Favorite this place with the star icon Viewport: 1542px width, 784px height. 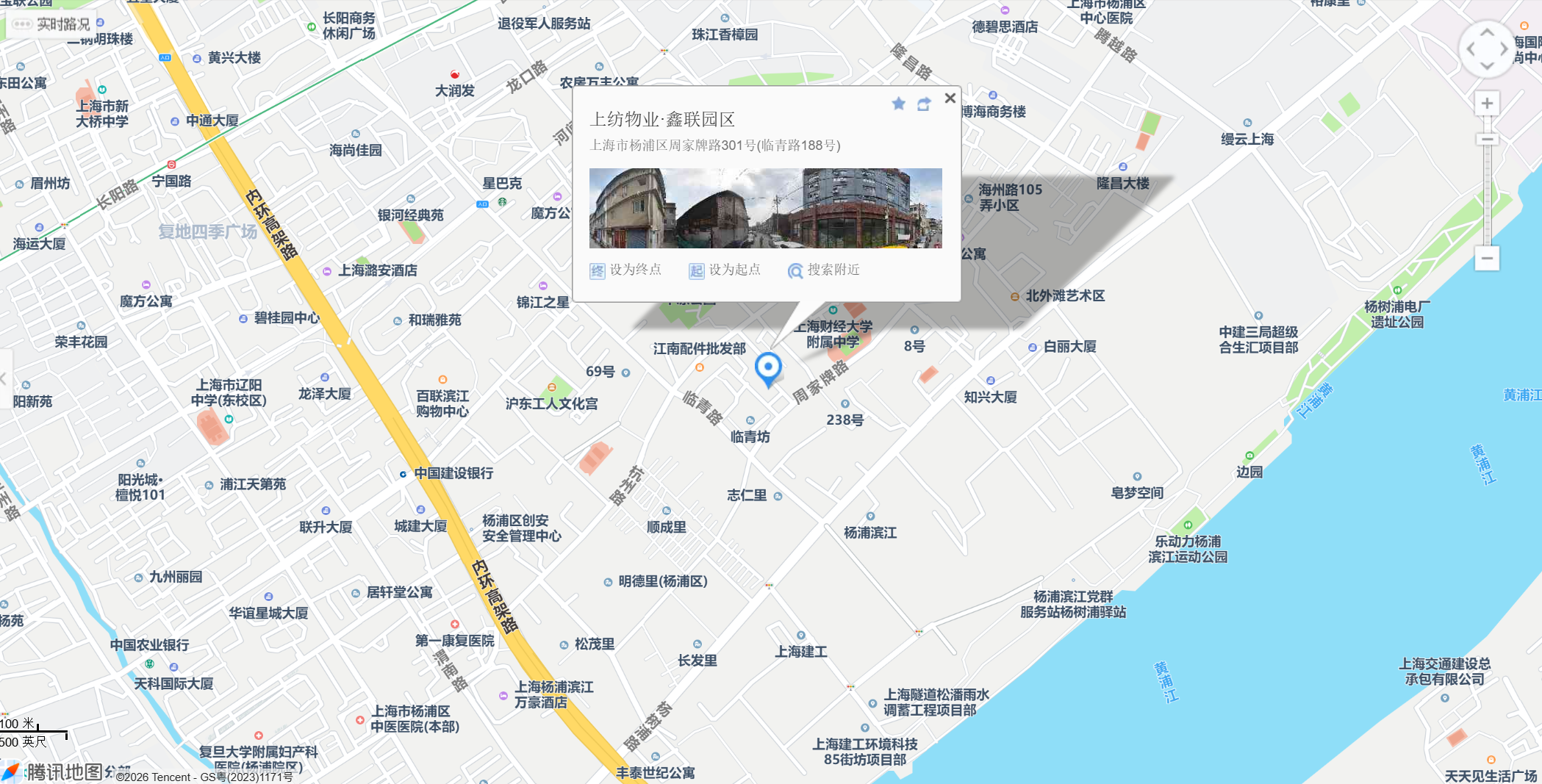(898, 104)
